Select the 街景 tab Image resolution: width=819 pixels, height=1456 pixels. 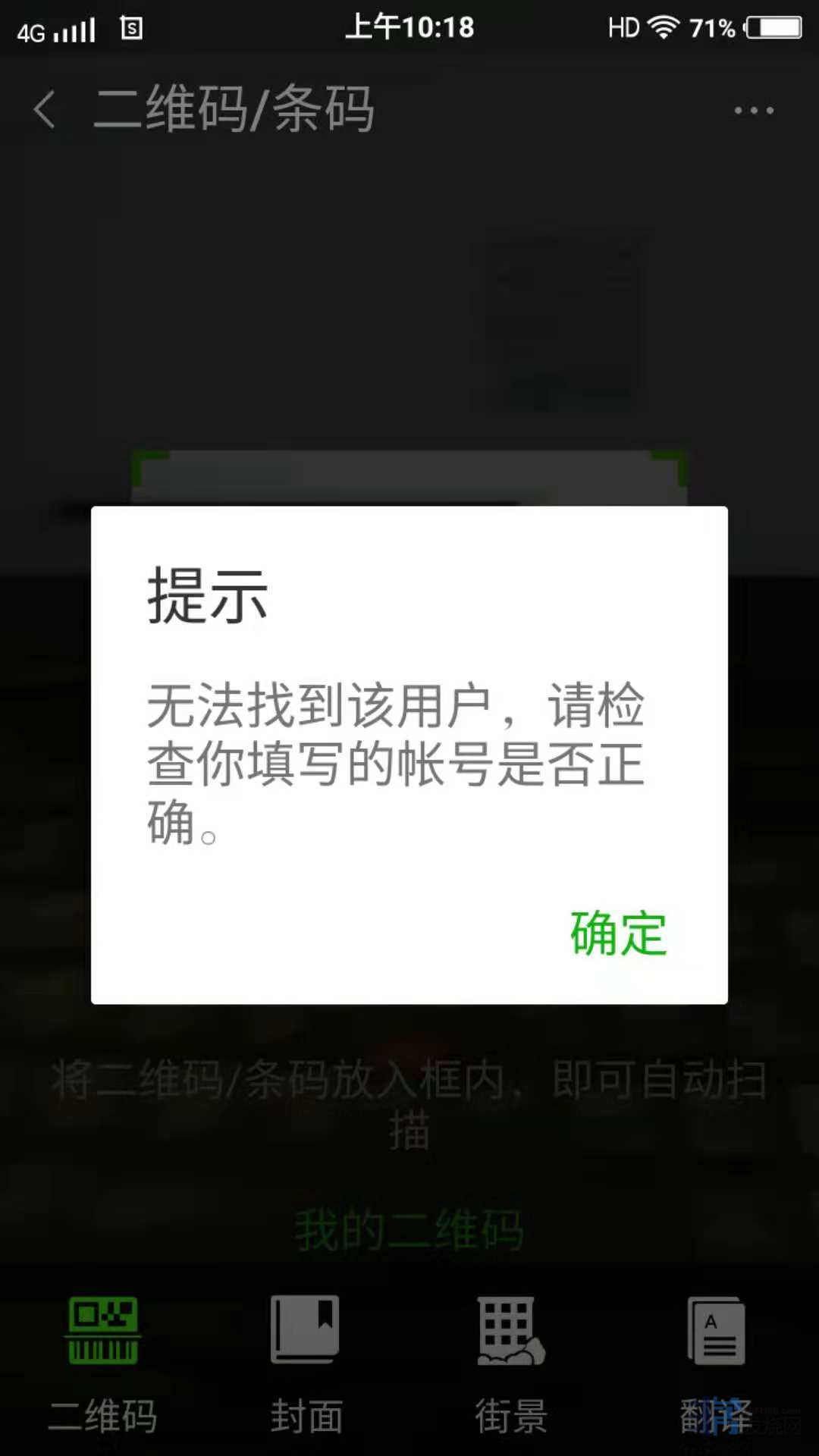tap(511, 1361)
